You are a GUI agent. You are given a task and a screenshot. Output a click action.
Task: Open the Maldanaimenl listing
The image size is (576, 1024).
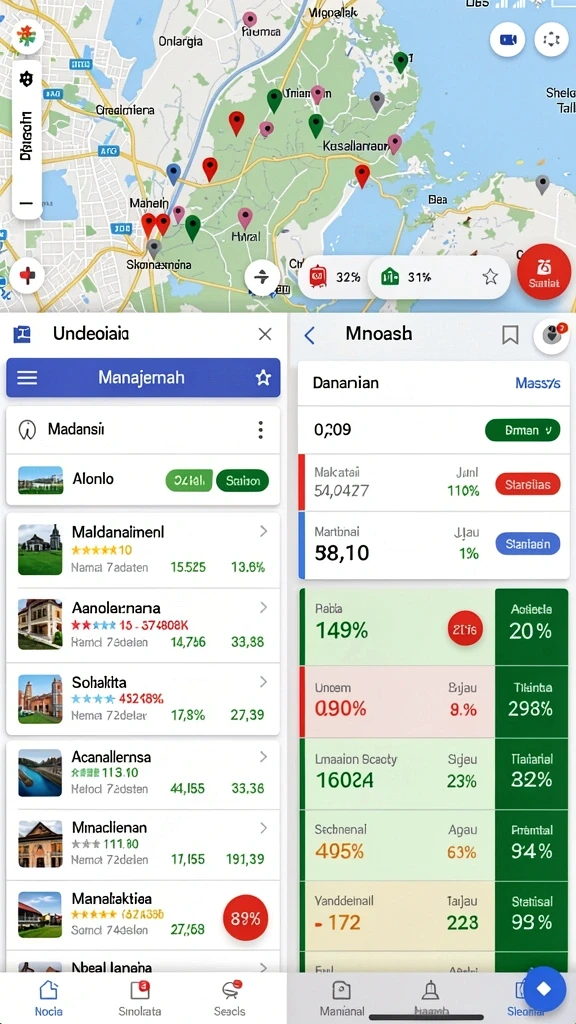pos(143,549)
